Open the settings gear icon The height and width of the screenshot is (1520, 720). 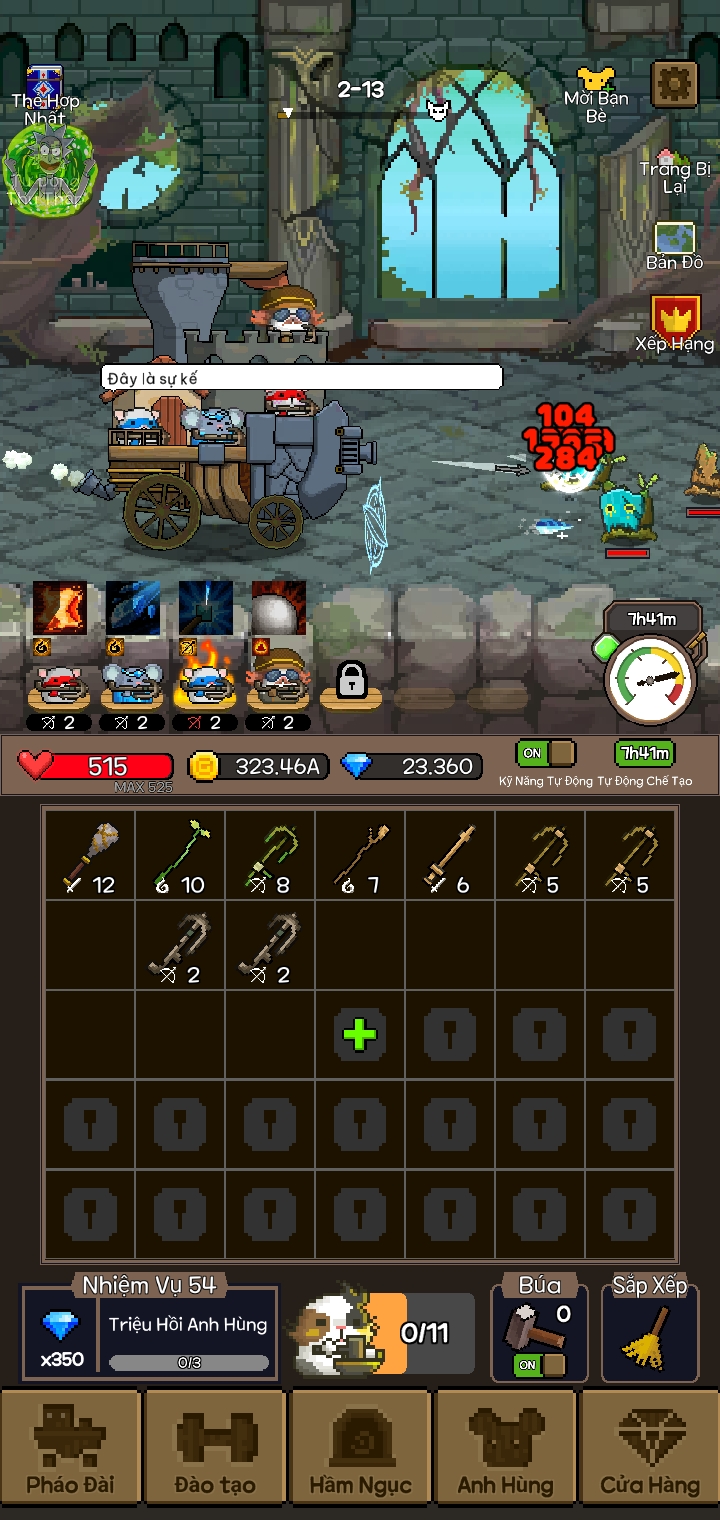[675, 84]
